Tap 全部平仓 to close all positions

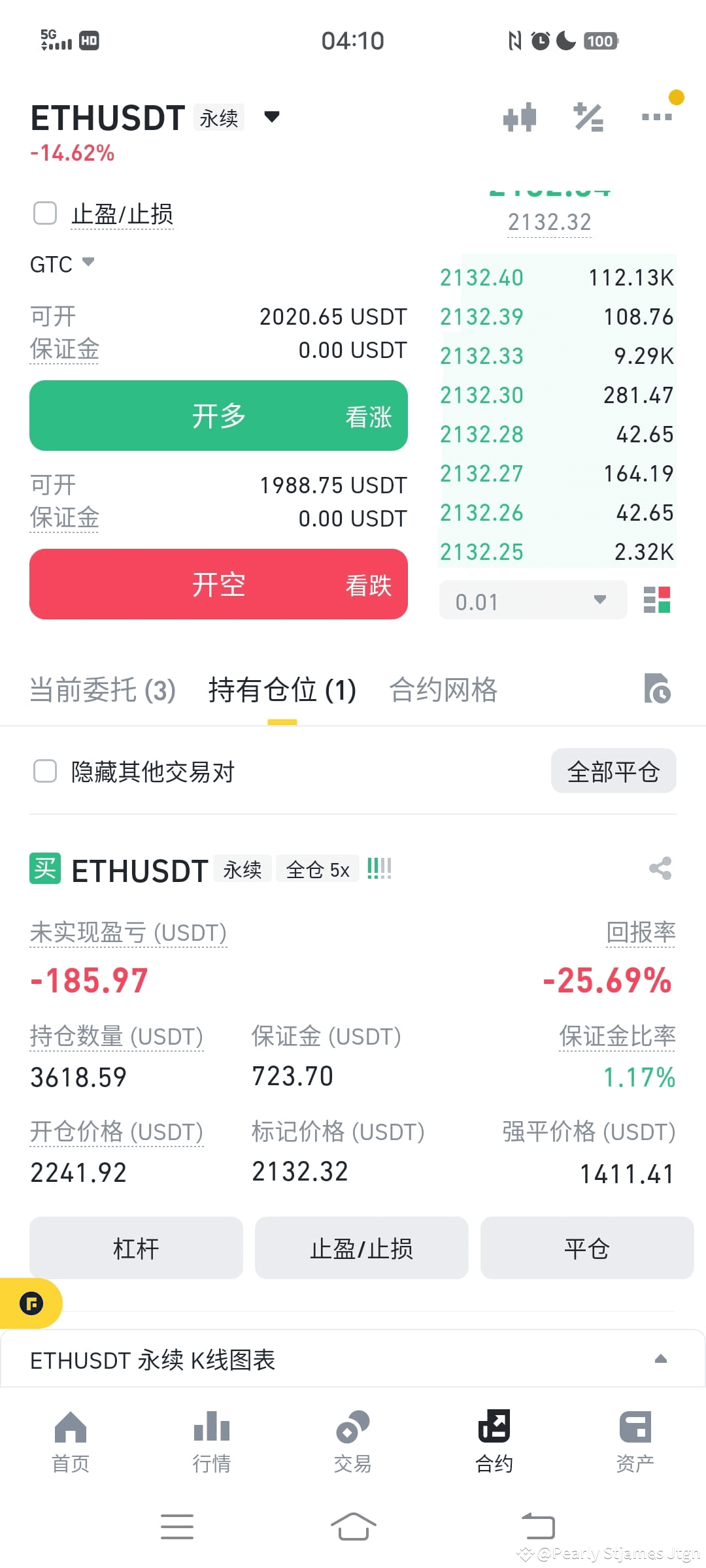[613, 771]
